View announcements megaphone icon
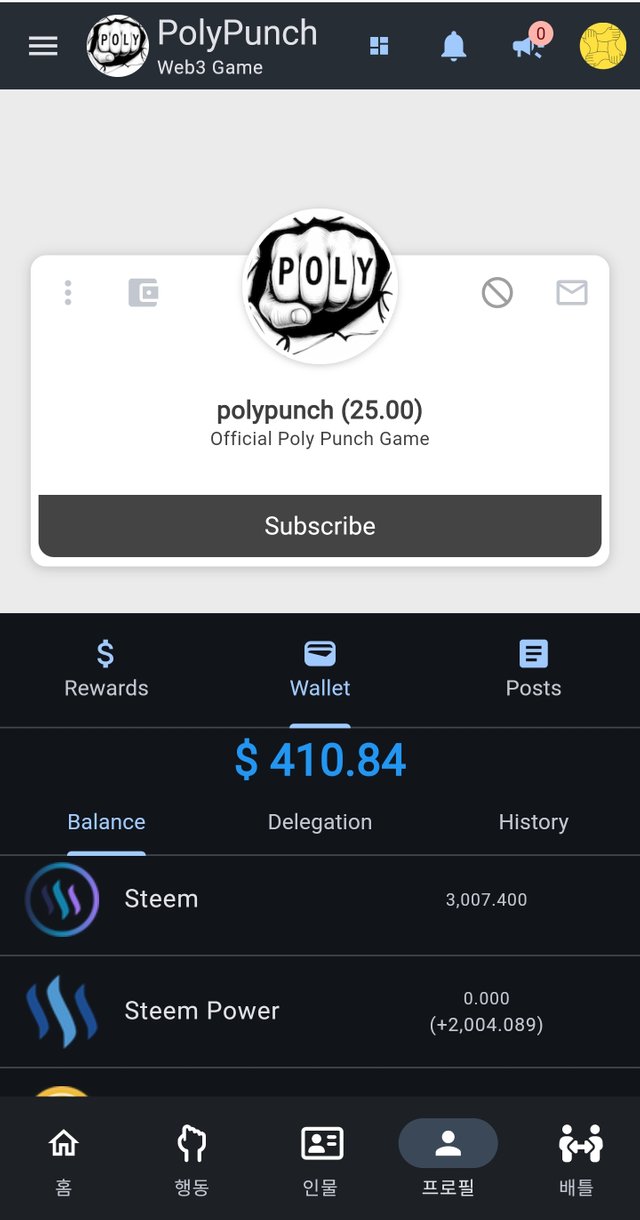This screenshot has height=1220, width=640. coord(526,46)
